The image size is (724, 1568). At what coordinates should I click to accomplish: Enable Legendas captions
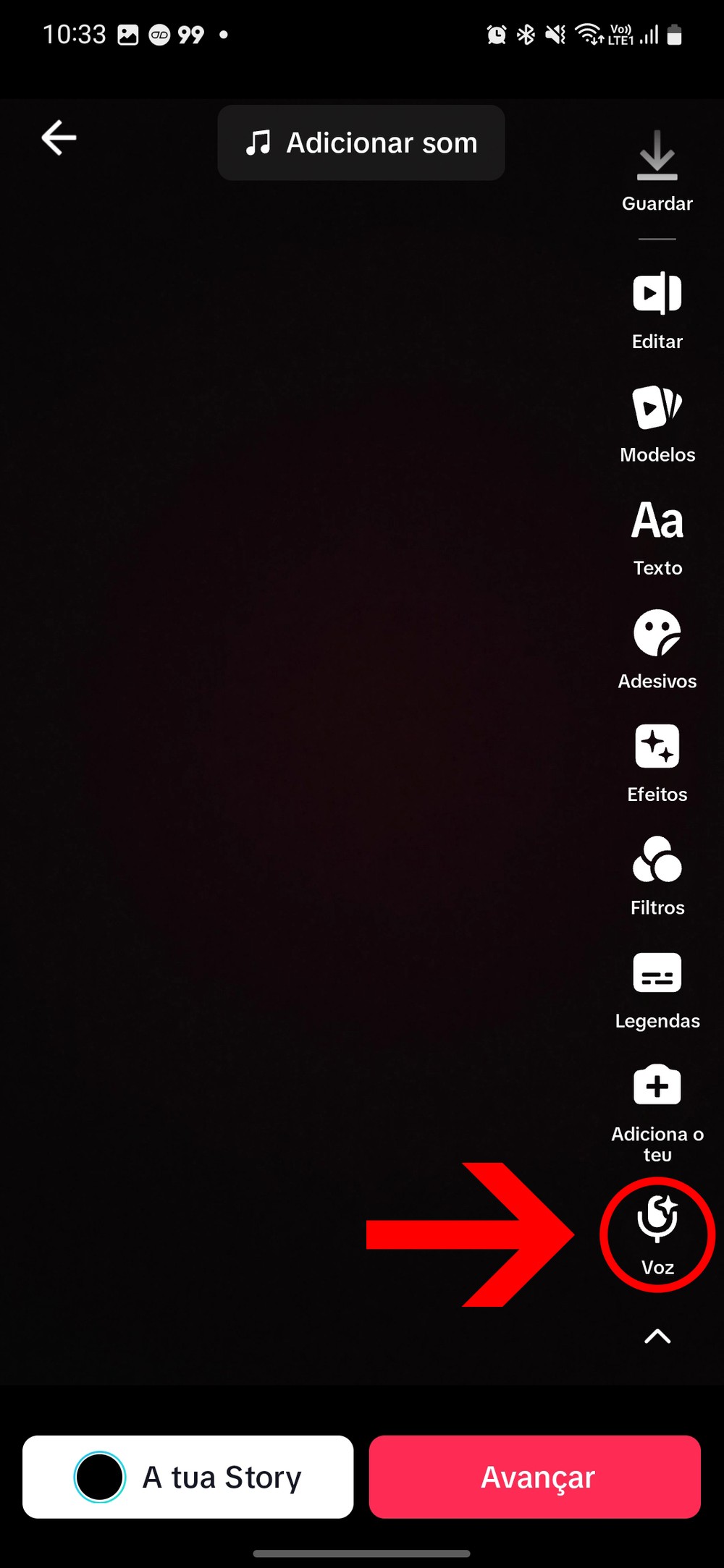click(657, 989)
